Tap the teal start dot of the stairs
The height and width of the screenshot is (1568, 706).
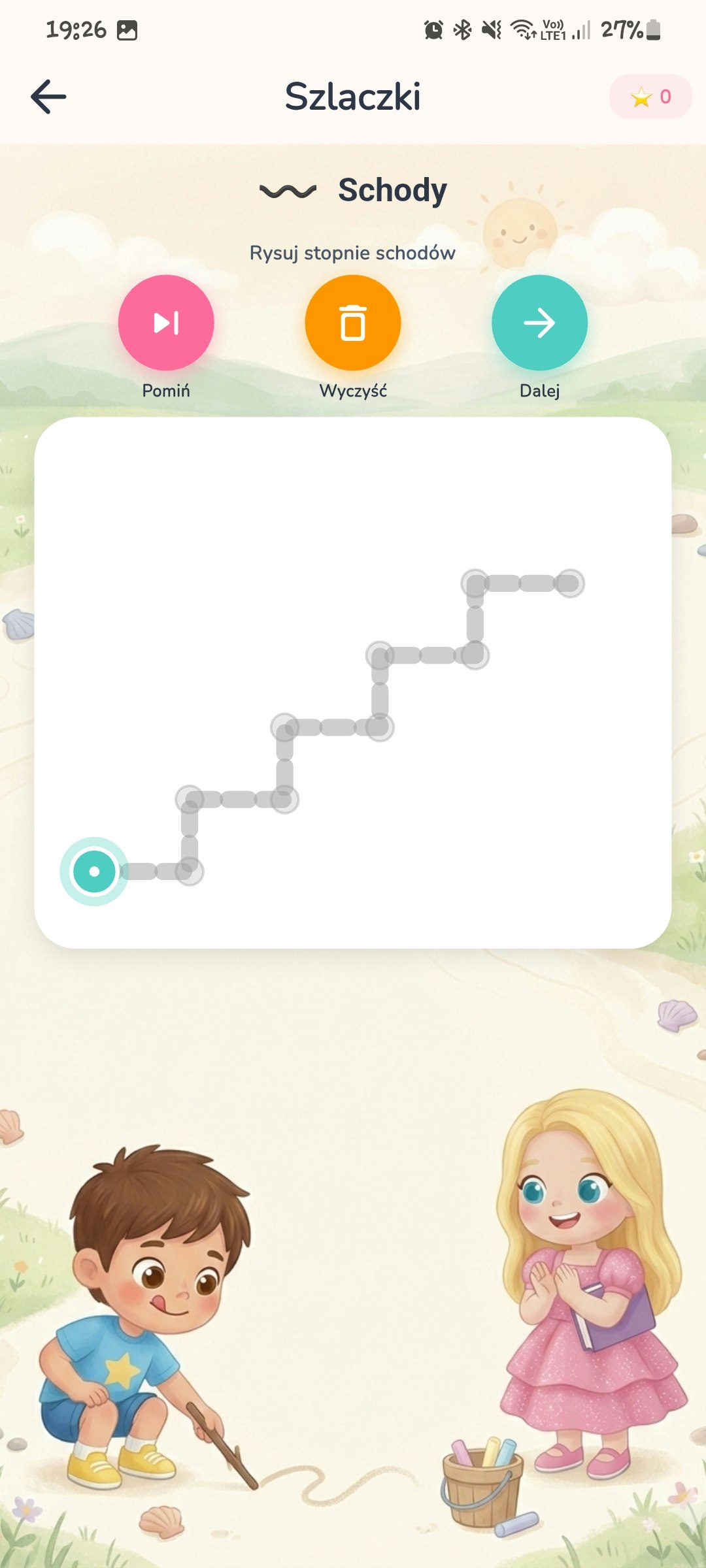94,872
